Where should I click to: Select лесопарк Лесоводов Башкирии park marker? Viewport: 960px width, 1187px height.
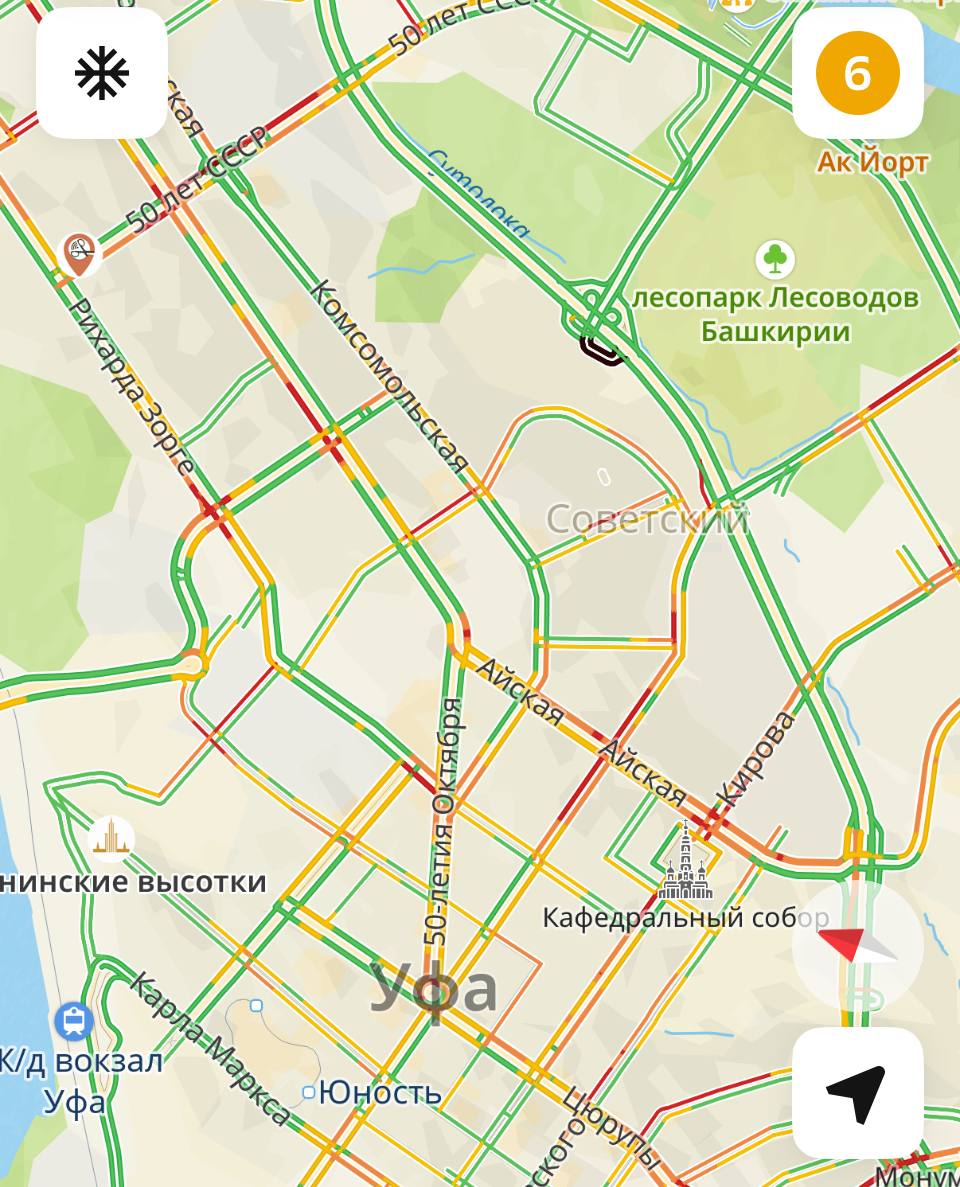coord(775,260)
